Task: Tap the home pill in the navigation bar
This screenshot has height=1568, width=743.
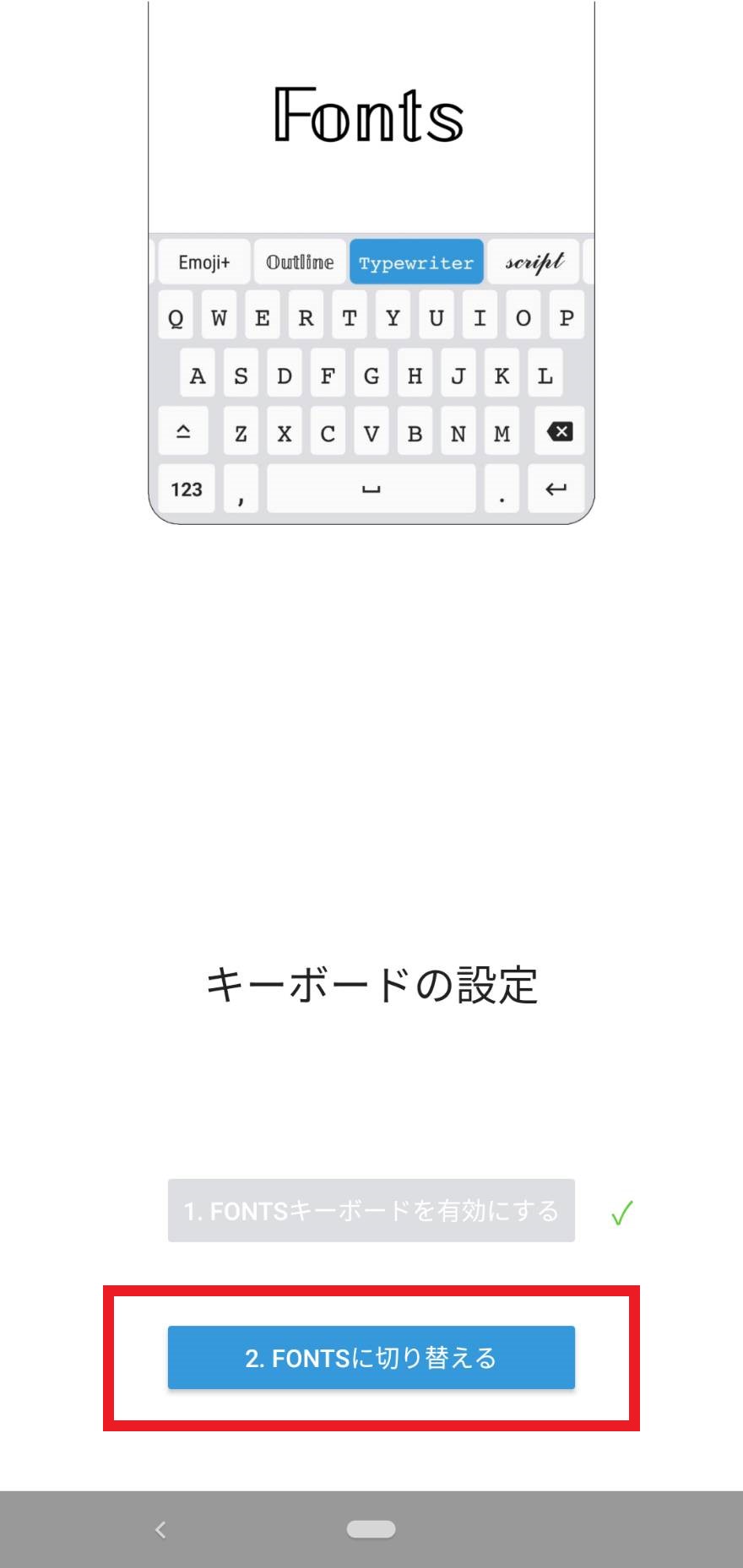Action: [x=371, y=1529]
